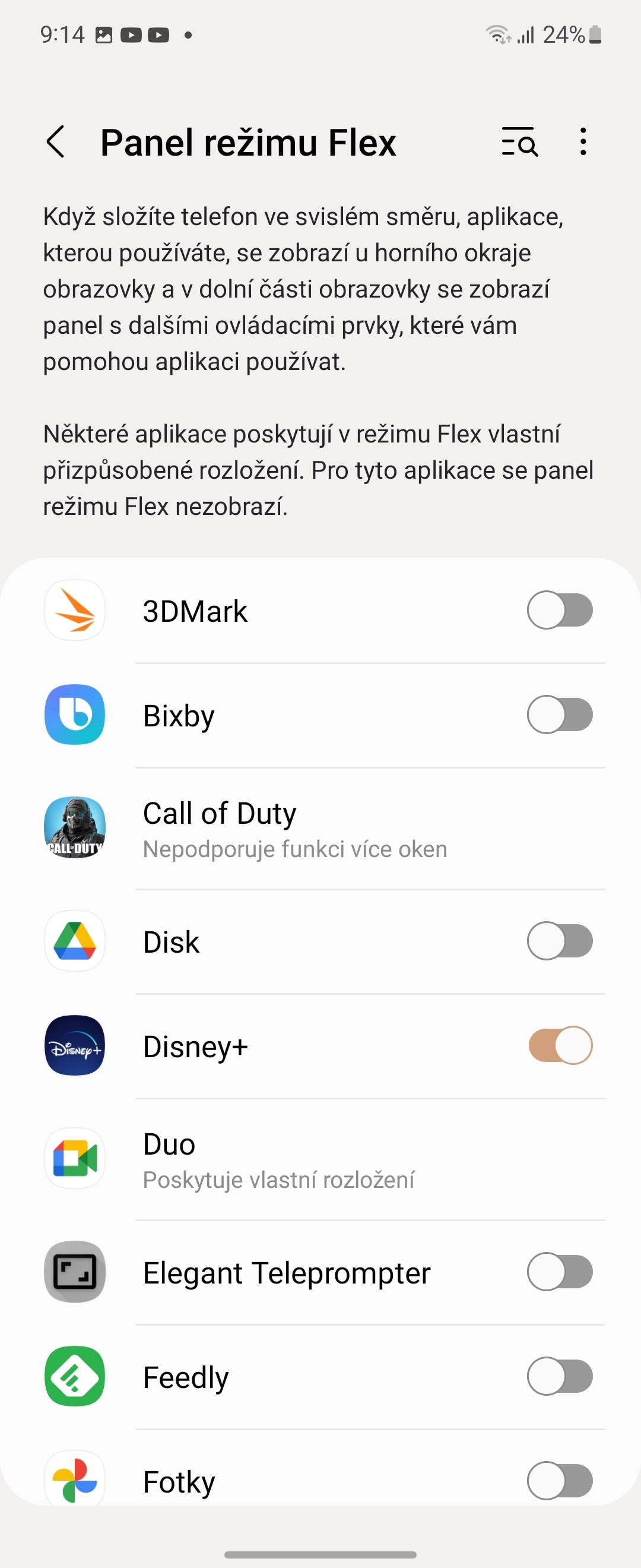The height and width of the screenshot is (1568, 641).
Task: Click the Bixby app icon
Action: click(74, 715)
